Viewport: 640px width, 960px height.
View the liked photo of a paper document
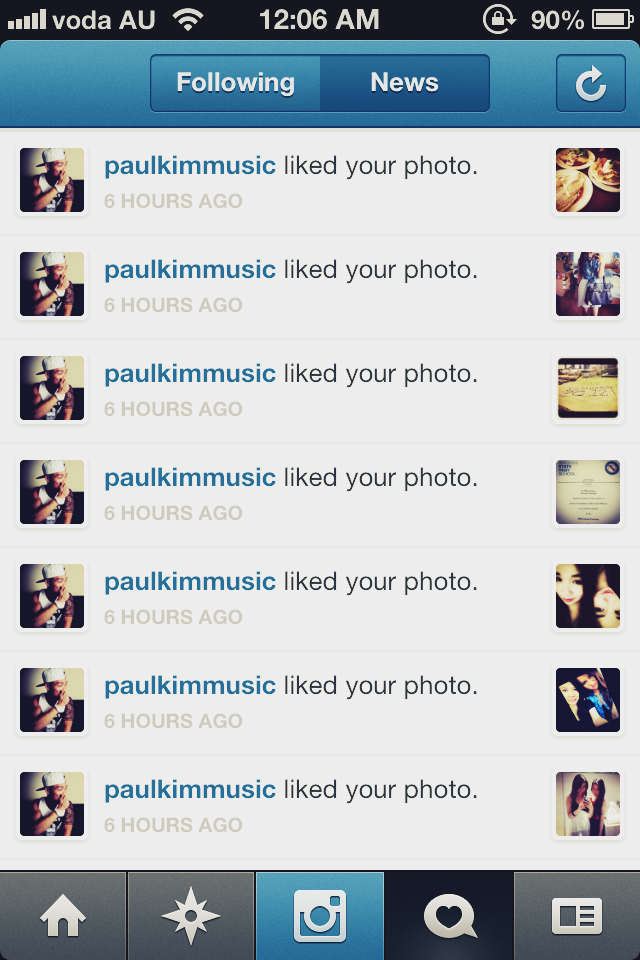(x=588, y=493)
